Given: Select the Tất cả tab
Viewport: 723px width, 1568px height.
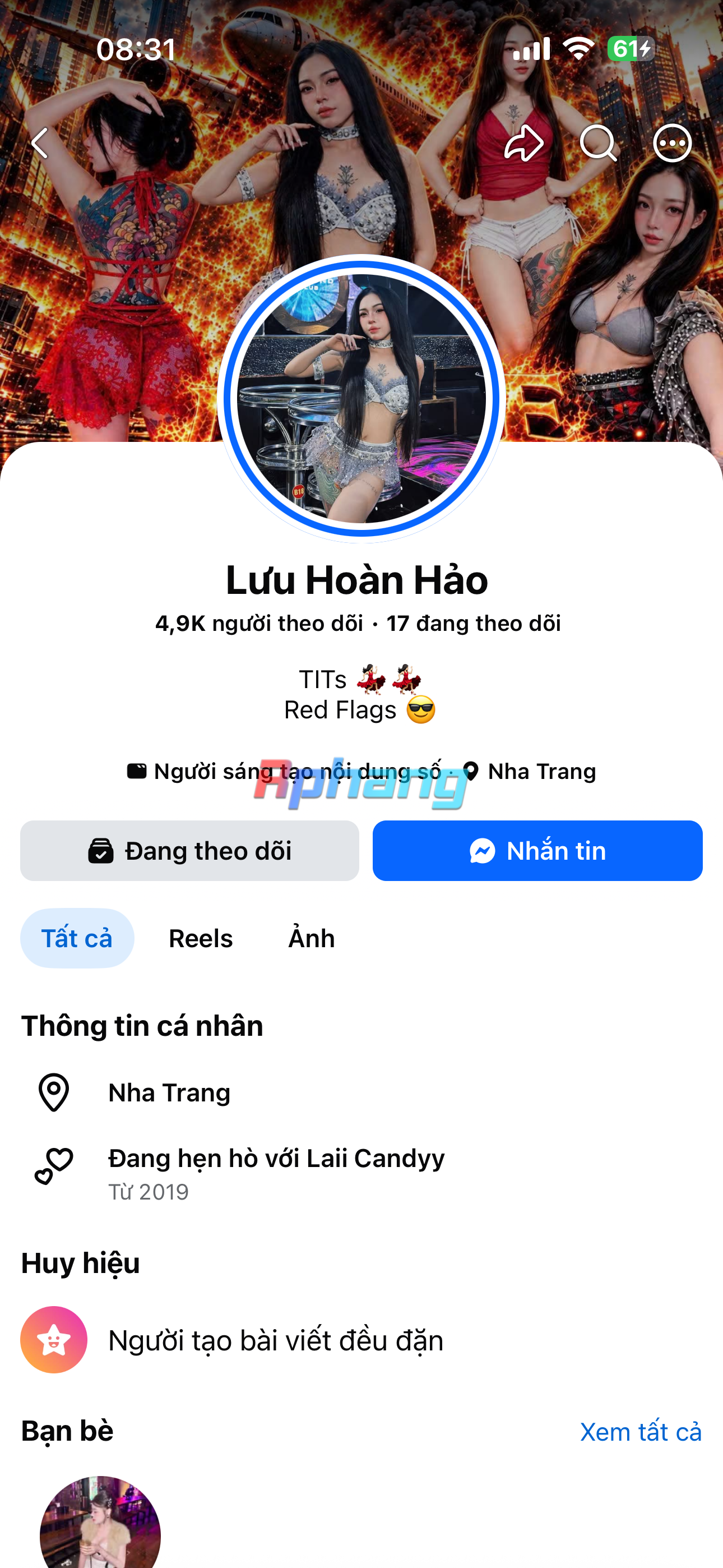Looking at the screenshot, I should tap(77, 938).
